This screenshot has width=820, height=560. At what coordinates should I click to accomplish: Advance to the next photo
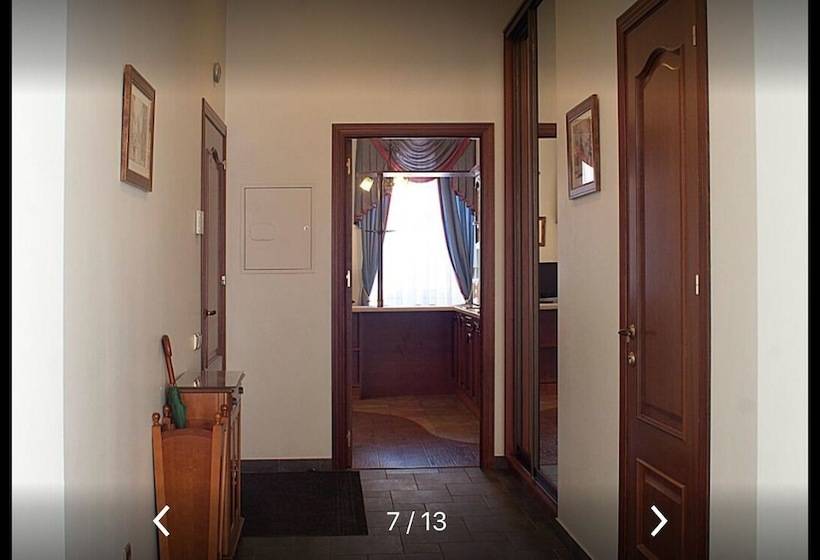658,520
